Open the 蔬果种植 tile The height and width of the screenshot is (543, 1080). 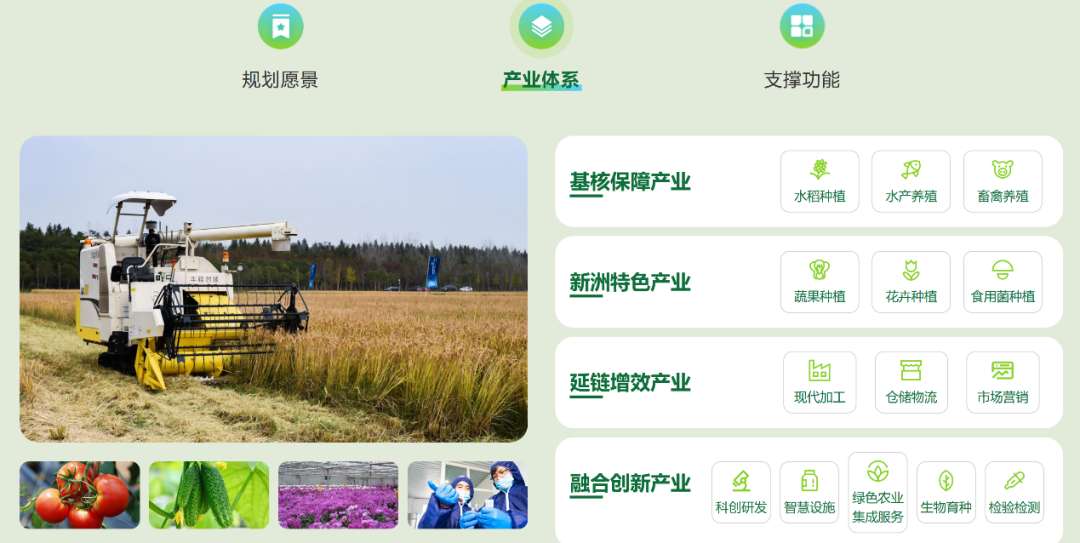pyautogui.click(x=820, y=282)
